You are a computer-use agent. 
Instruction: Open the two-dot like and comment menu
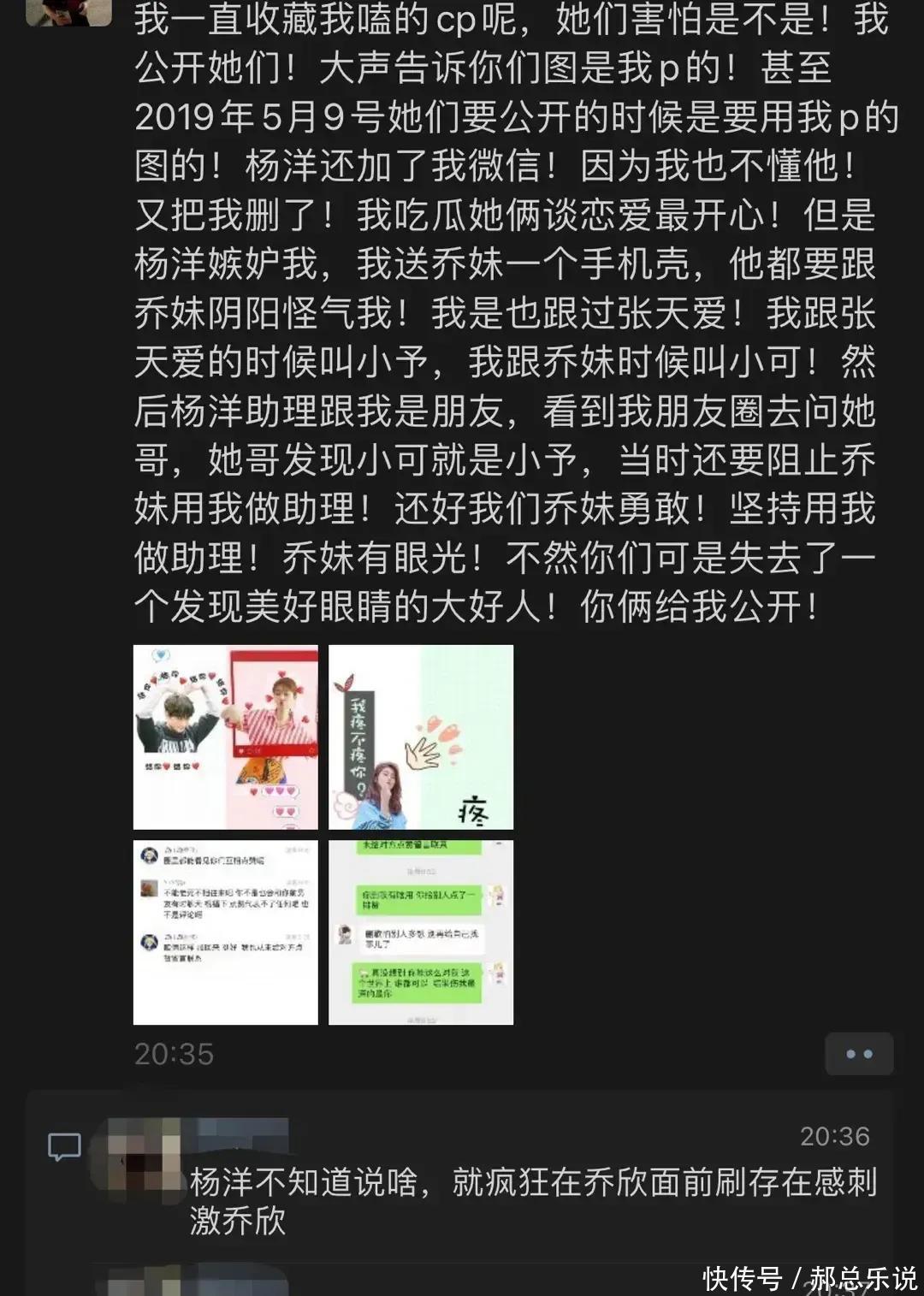point(858,1054)
